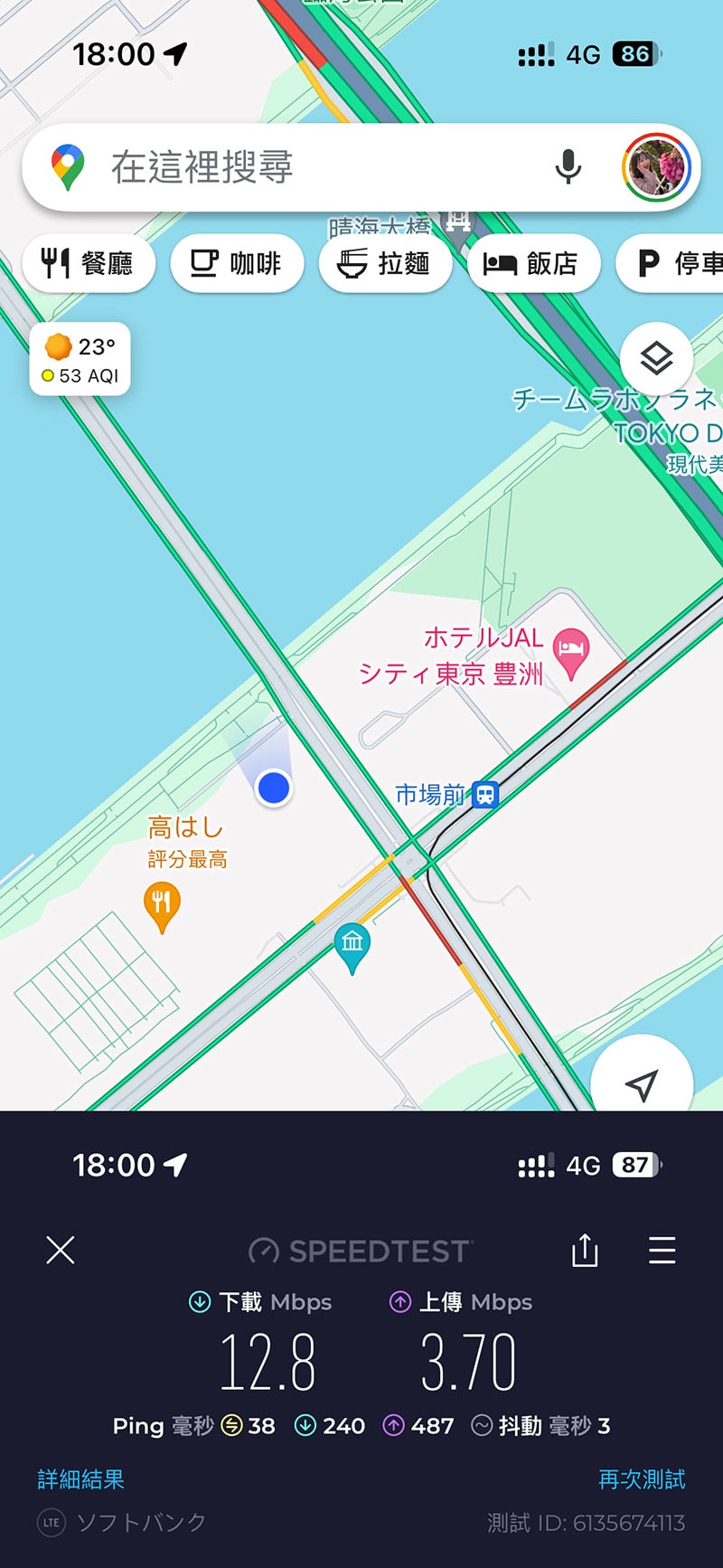Open the Speedtest share icon
The height and width of the screenshot is (1568, 723).
pos(585,1252)
